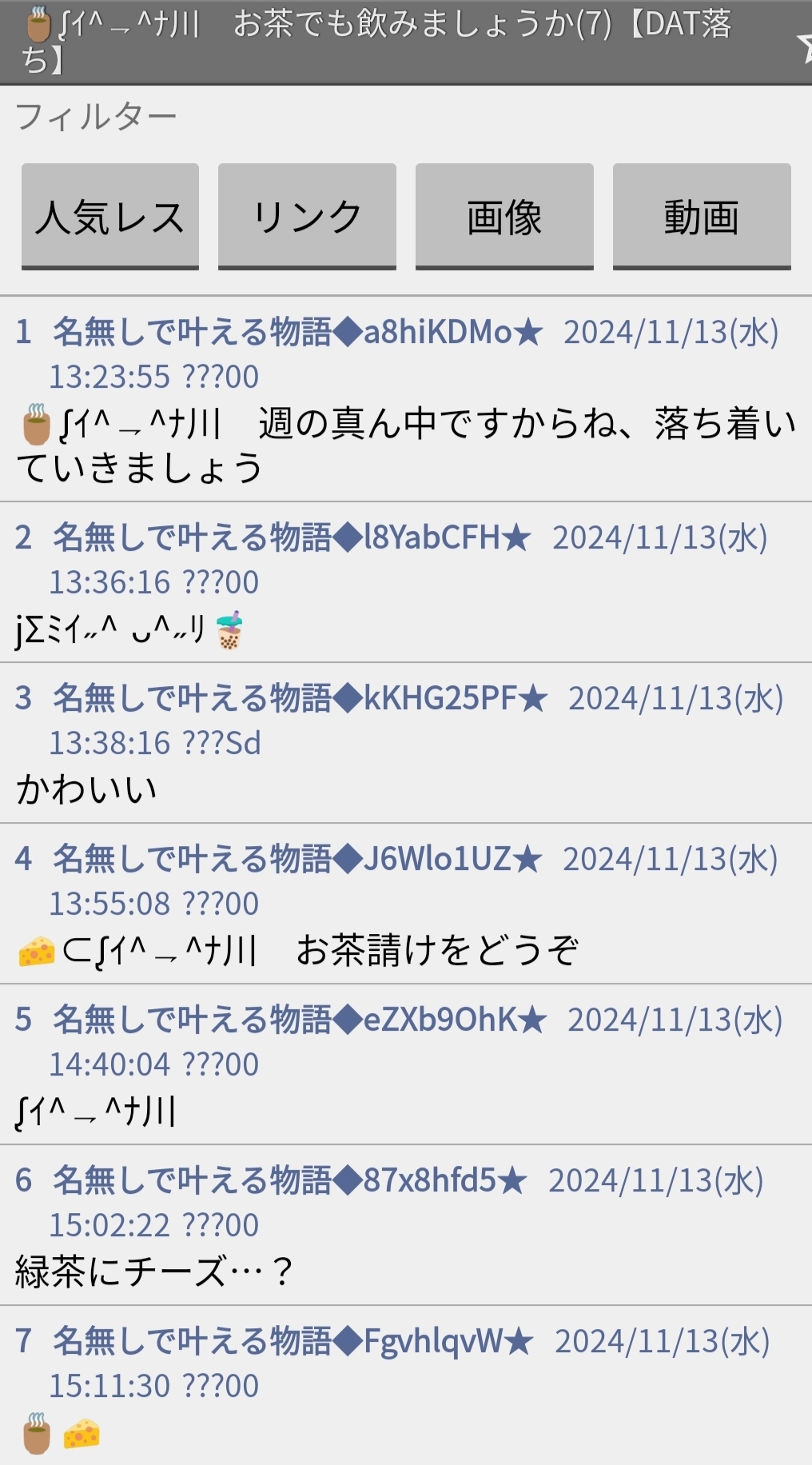Select post 7 by FgvhlqvW
Image resolution: width=812 pixels, height=1465 pixels.
click(x=406, y=1386)
